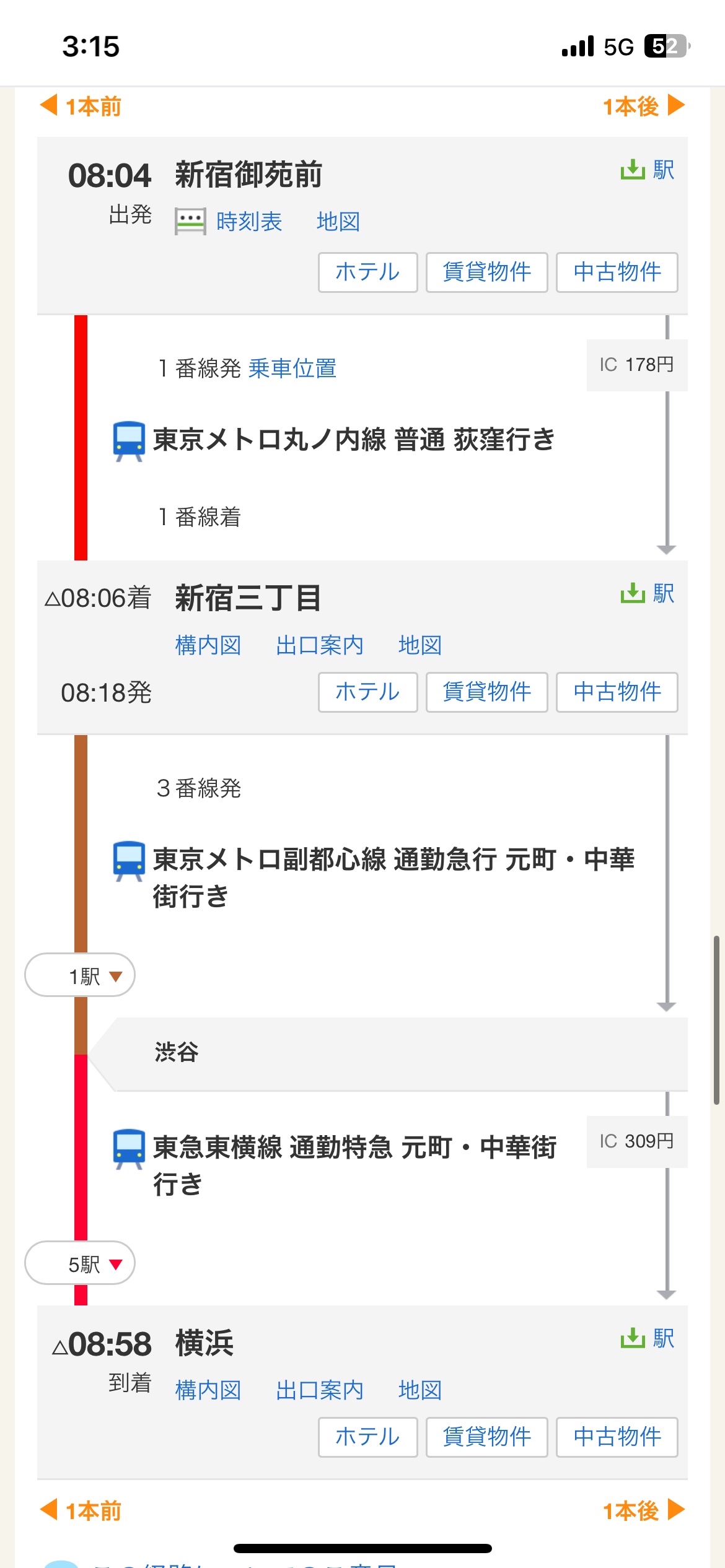This screenshot has height=1568, width=725.
Task: Go to the earlier train via top 1本前
Action: tap(81, 107)
